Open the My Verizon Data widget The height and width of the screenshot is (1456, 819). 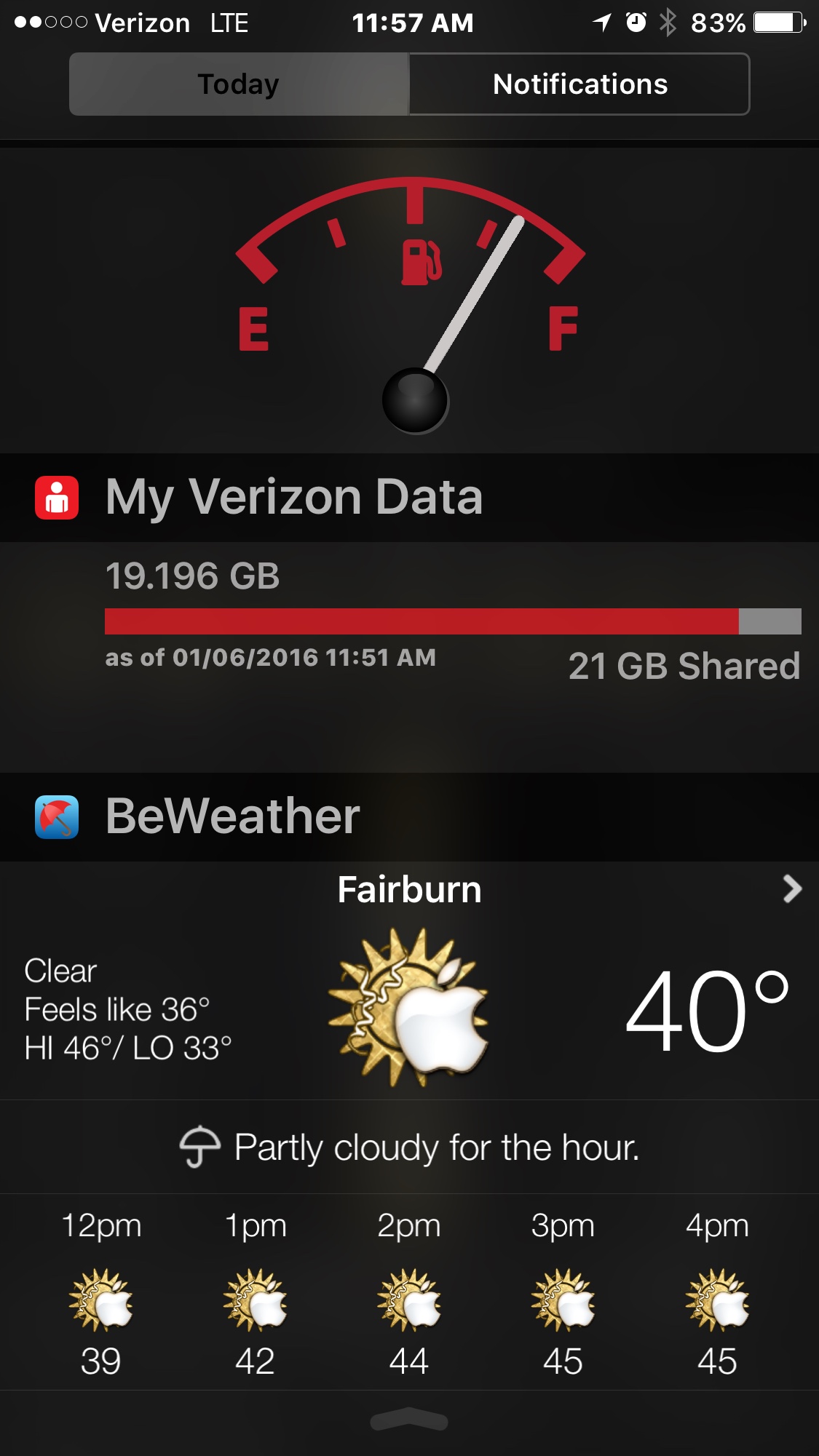click(293, 498)
